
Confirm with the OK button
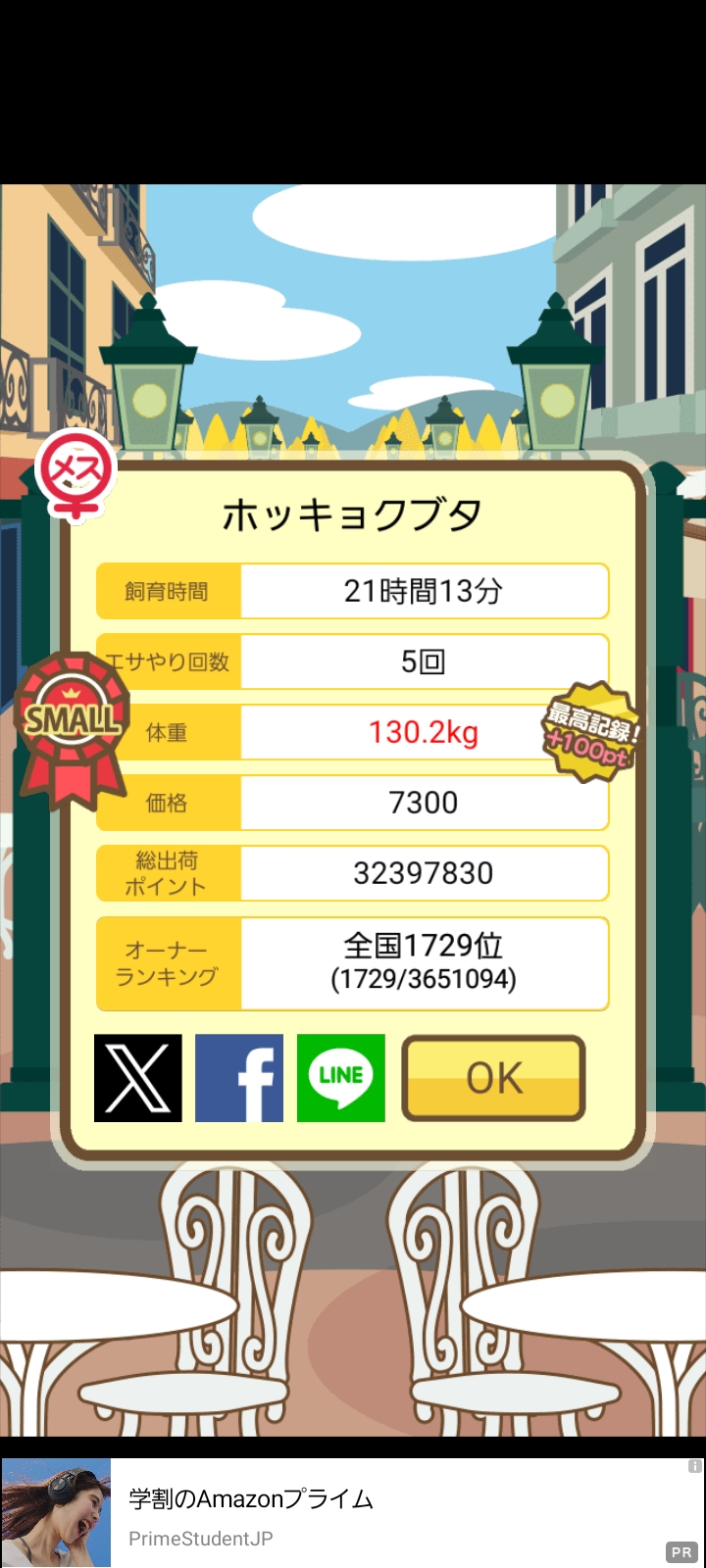pyautogui.click(x=494, y=1078)
